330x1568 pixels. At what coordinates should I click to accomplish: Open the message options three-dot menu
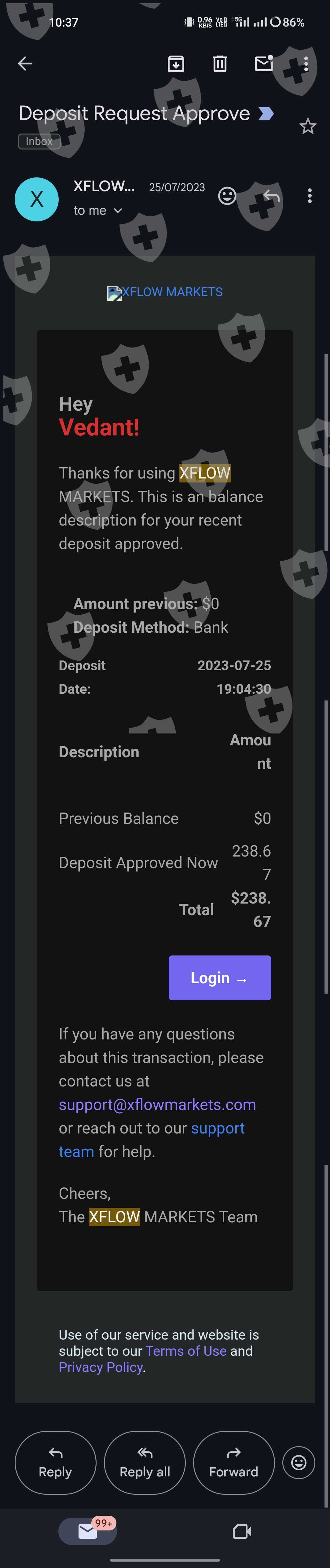(310, 195)
